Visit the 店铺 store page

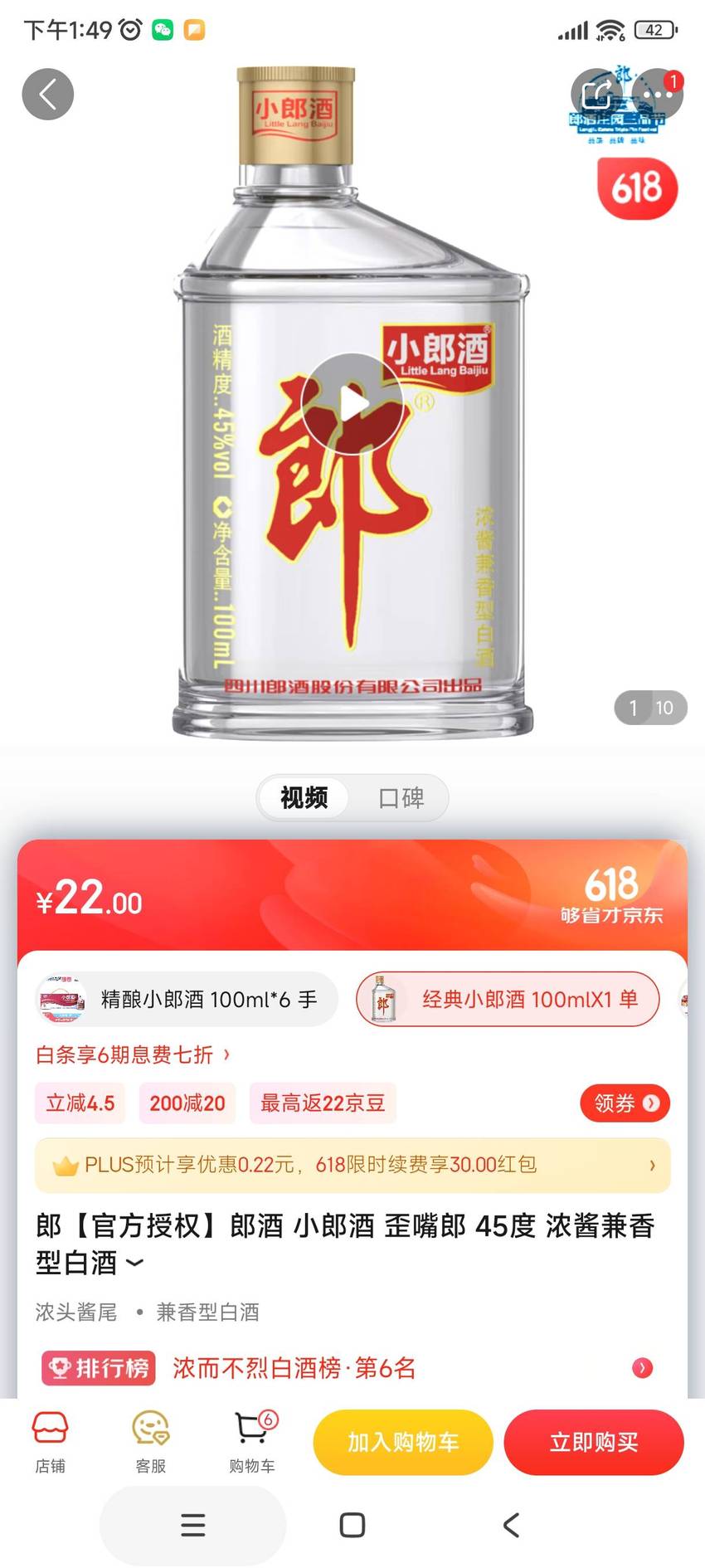point(50,1442)
